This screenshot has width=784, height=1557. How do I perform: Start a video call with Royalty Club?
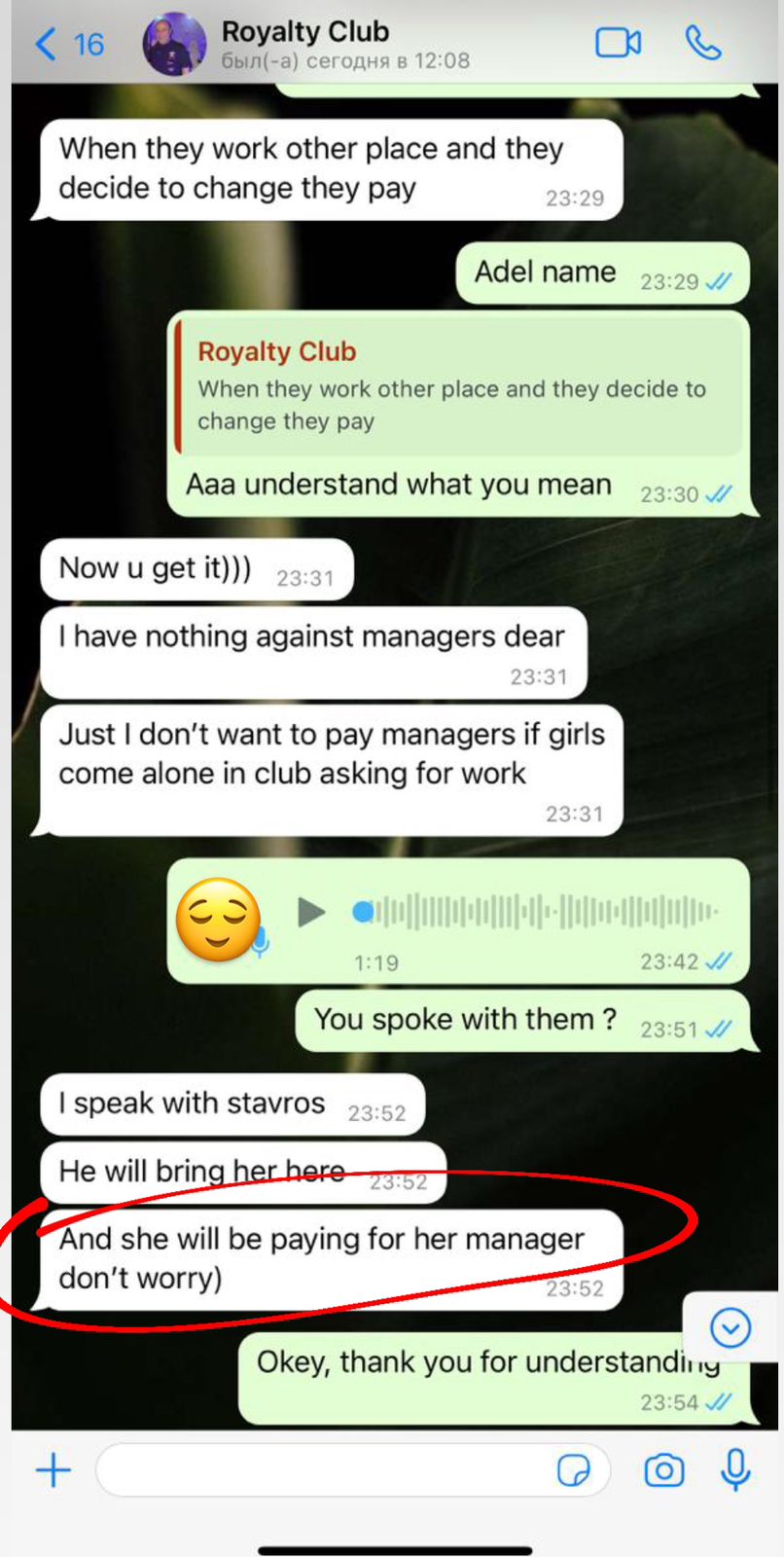(618, 44)
